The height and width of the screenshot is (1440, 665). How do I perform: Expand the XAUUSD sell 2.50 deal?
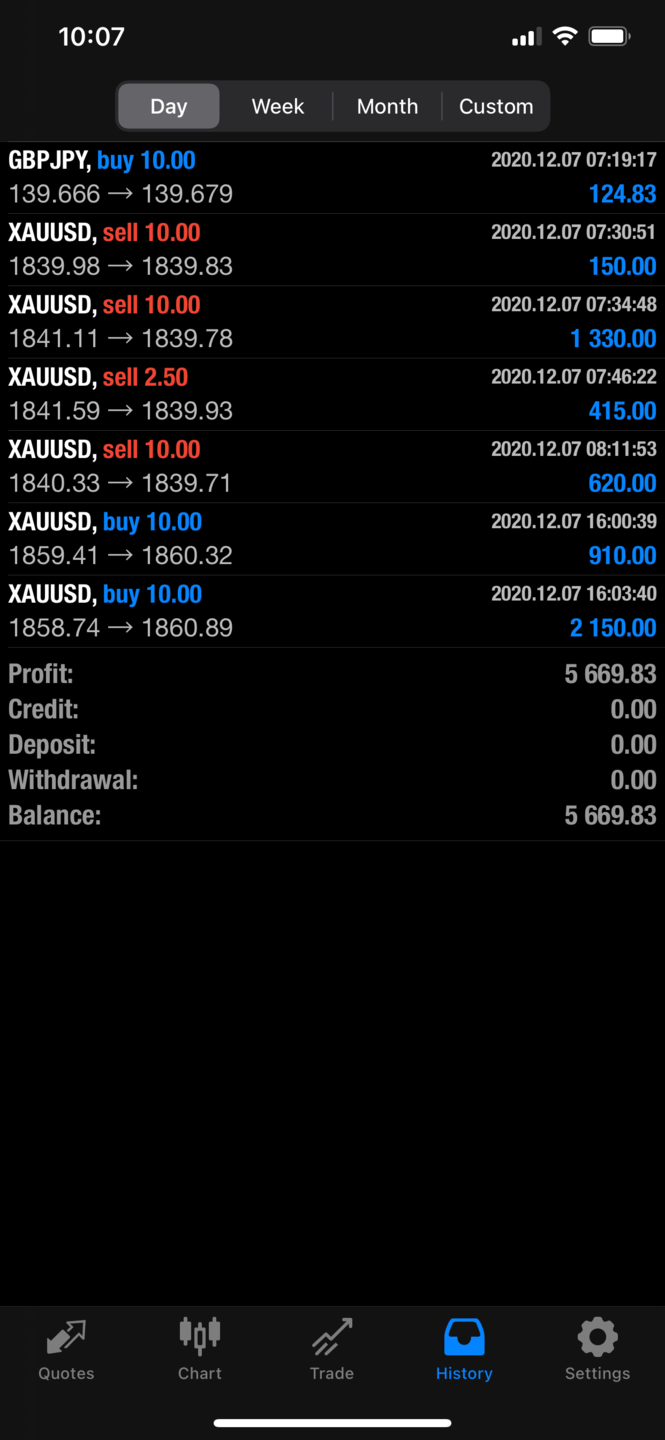click(x=332, y=394)
